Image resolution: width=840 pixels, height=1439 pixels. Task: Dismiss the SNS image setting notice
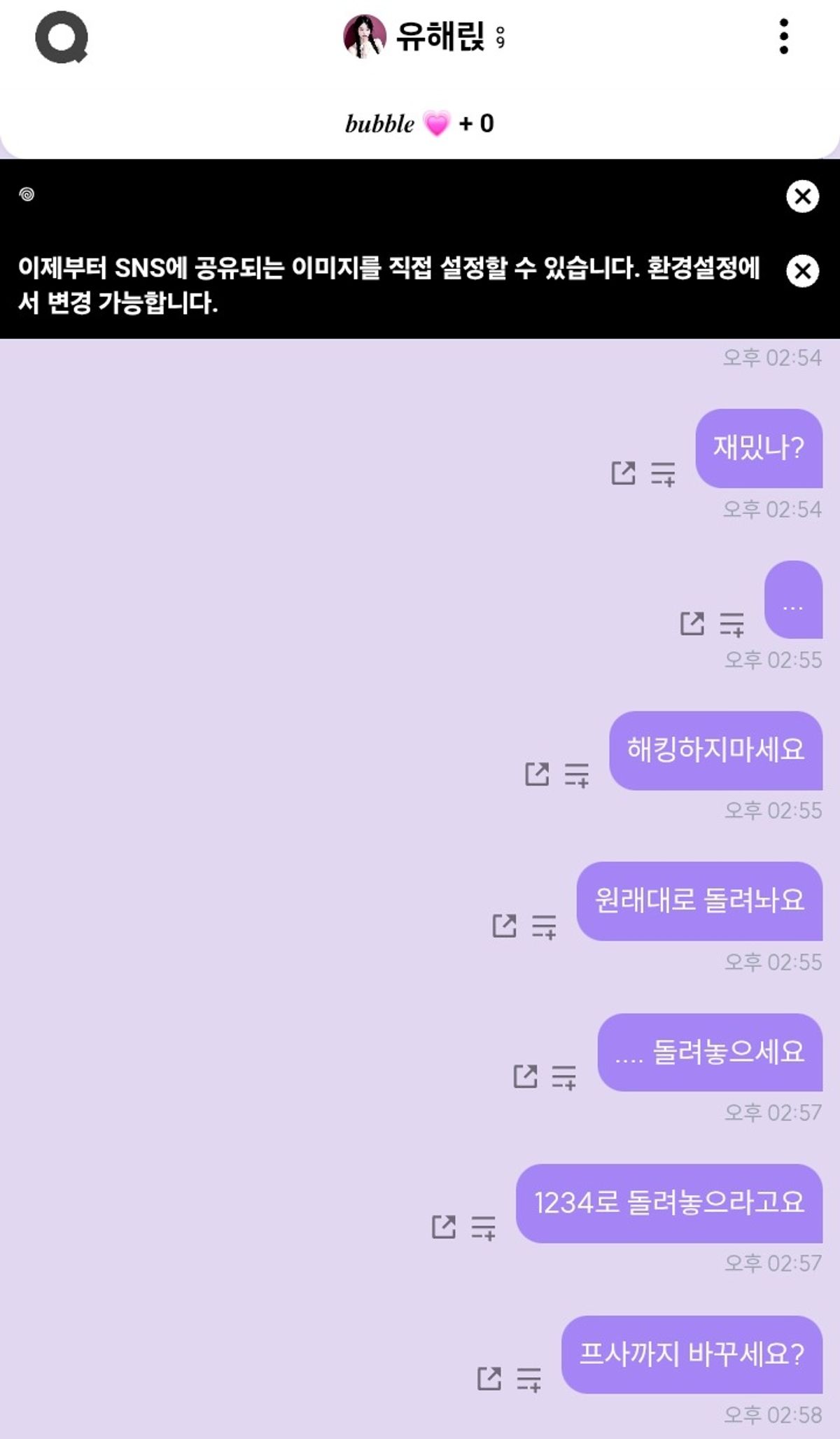click(802, 271)
